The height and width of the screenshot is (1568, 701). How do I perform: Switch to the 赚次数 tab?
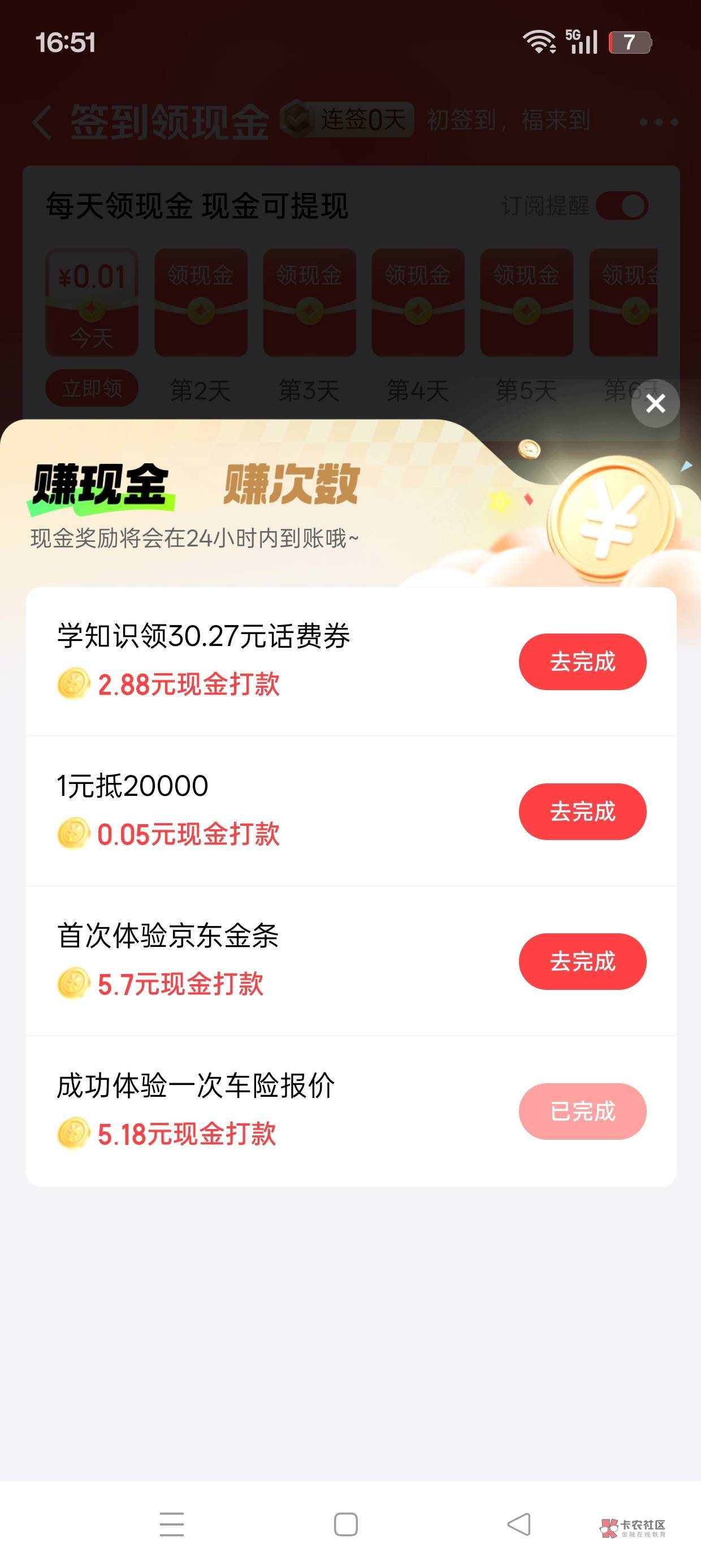point(292,485)
